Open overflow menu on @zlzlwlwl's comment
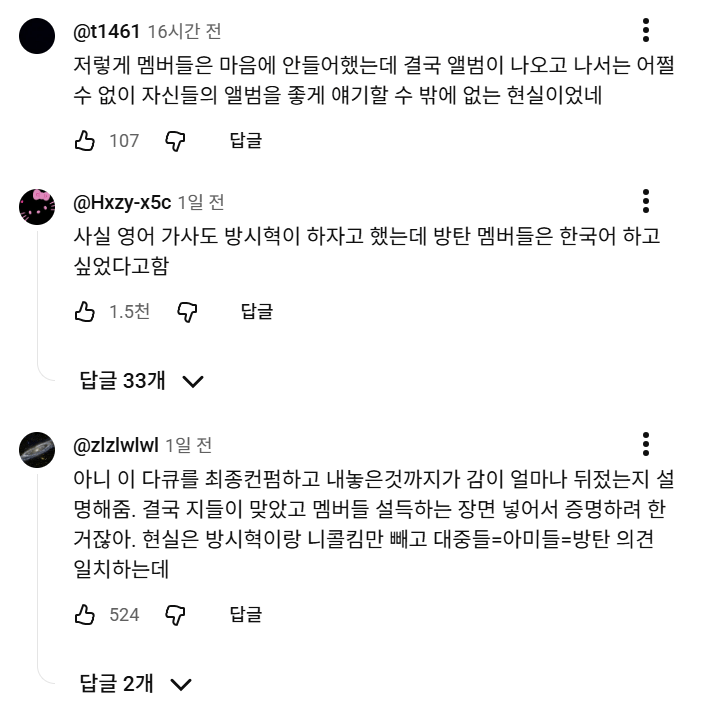This screenshot has height=716, width=715. point(646,444)
